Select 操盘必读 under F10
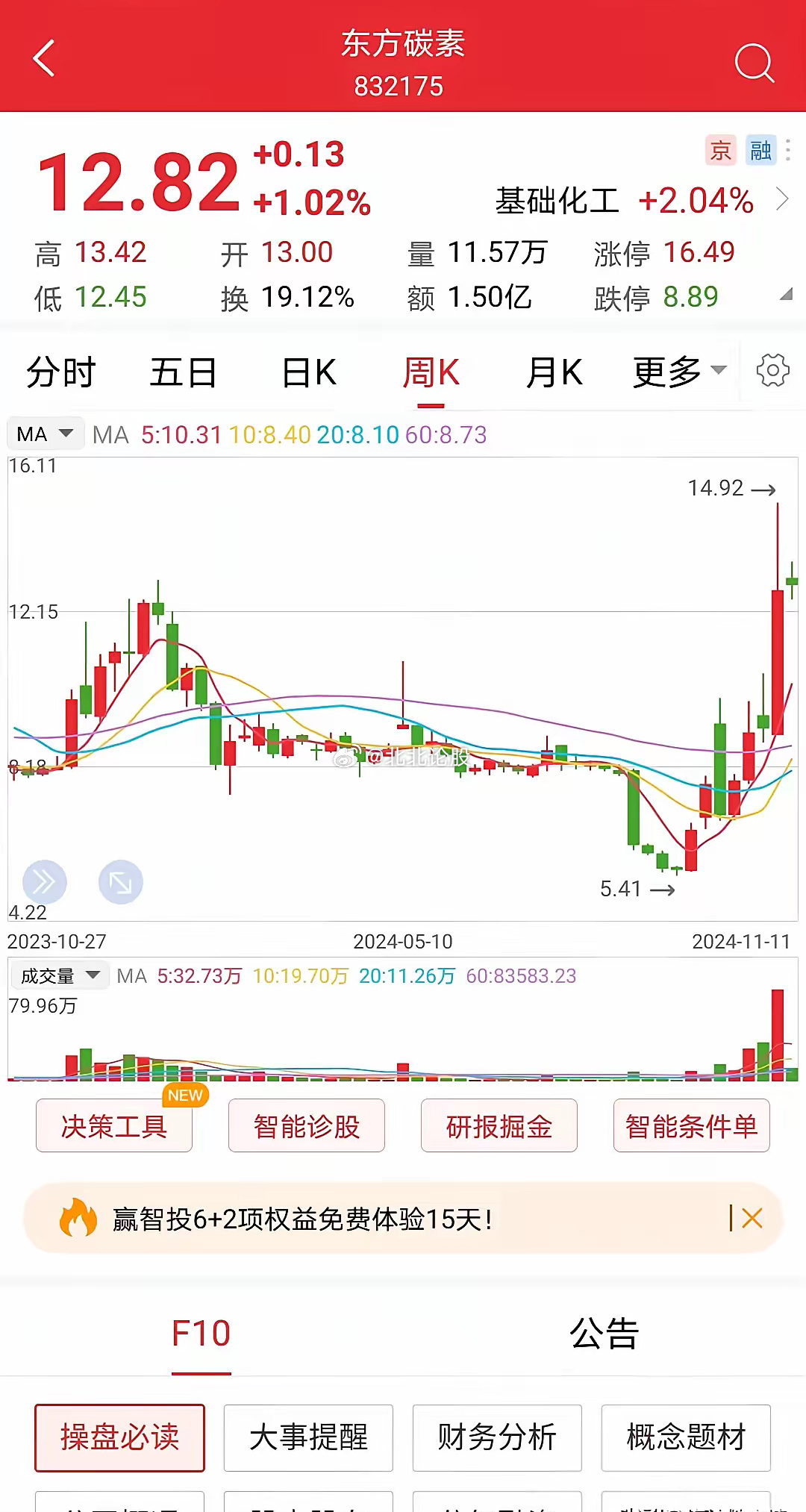806x1512 pixels. 119,1437
